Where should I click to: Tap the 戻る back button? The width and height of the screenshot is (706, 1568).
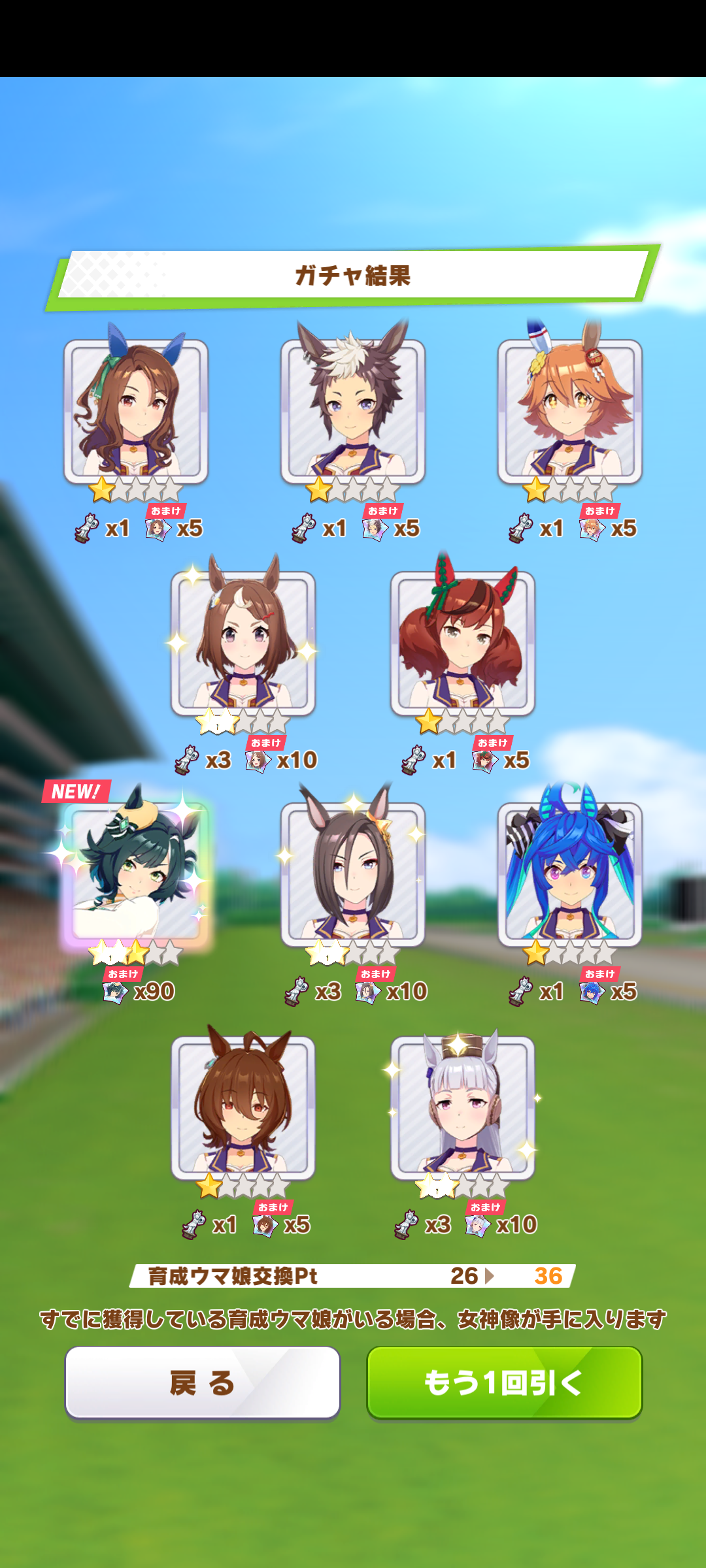(x=202, y=1382)
